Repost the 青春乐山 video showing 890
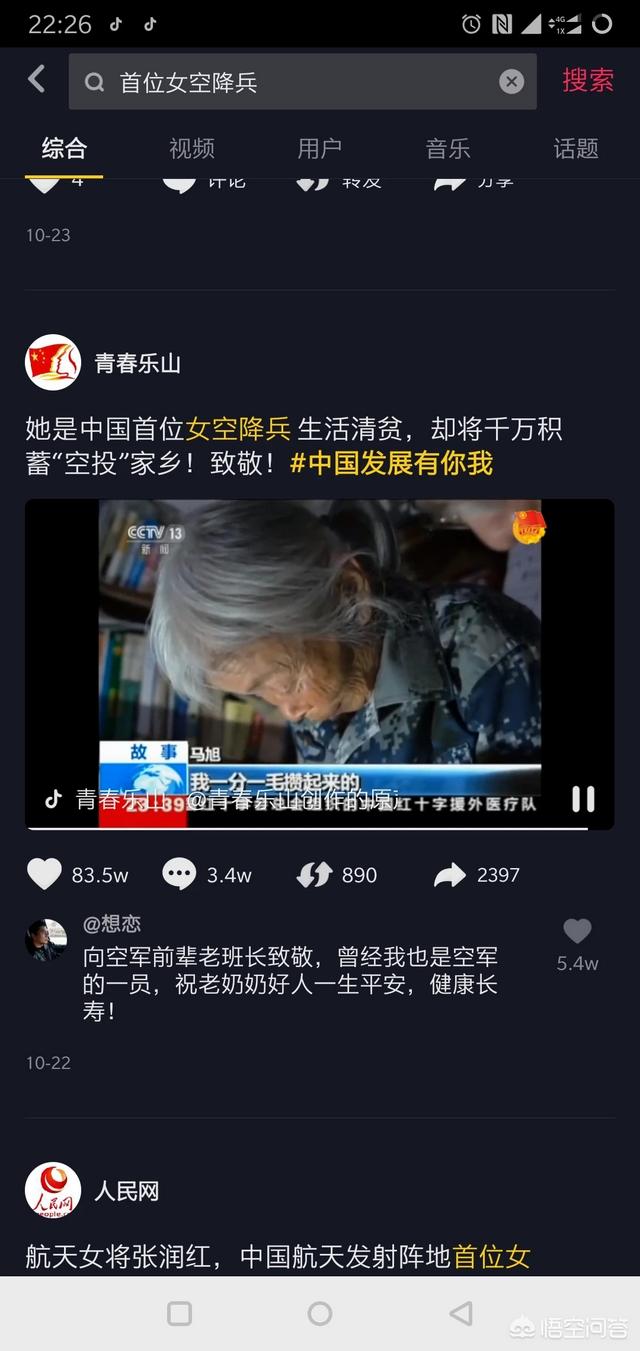640x1351 pixels. (314, 875)
